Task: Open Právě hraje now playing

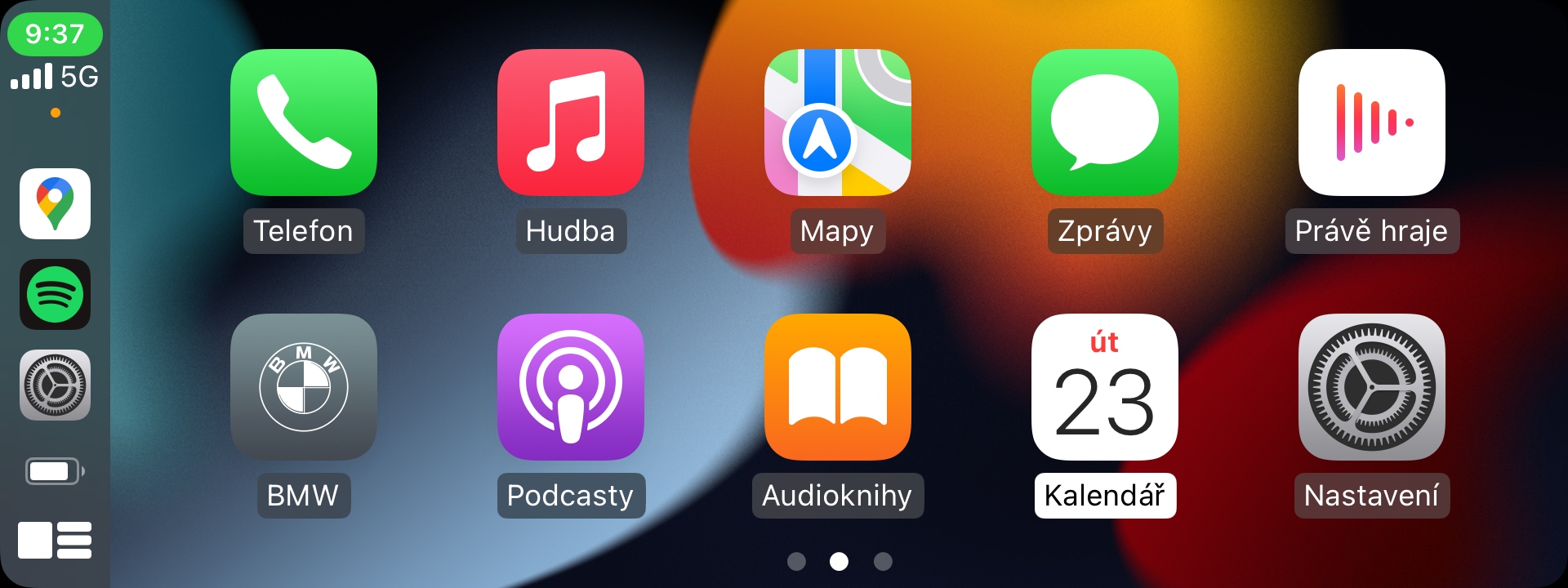Action: point(1371,122)
